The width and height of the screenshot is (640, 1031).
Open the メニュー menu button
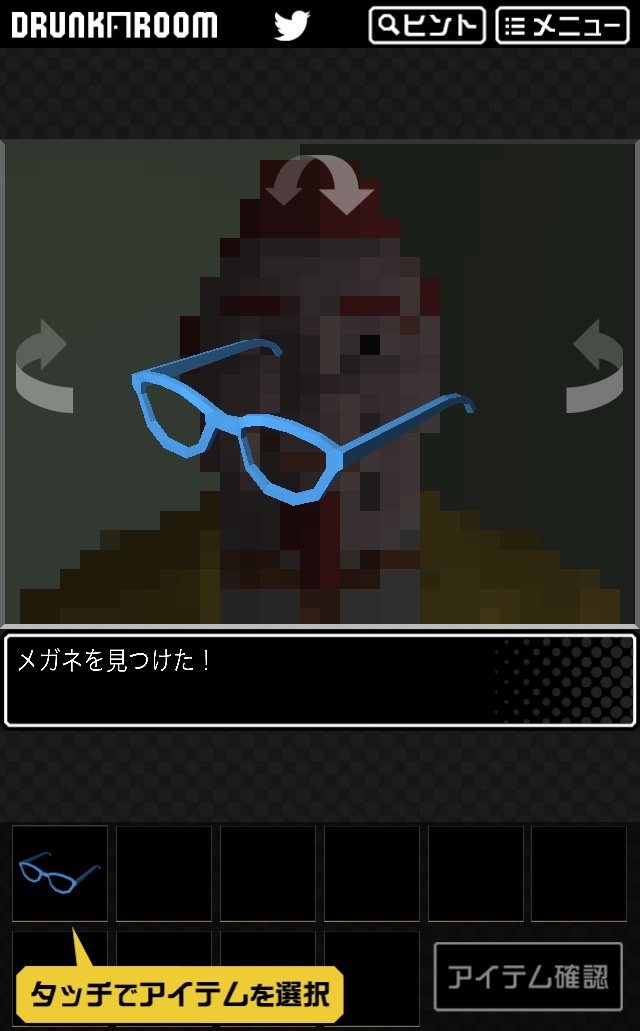tap(562, 25)
